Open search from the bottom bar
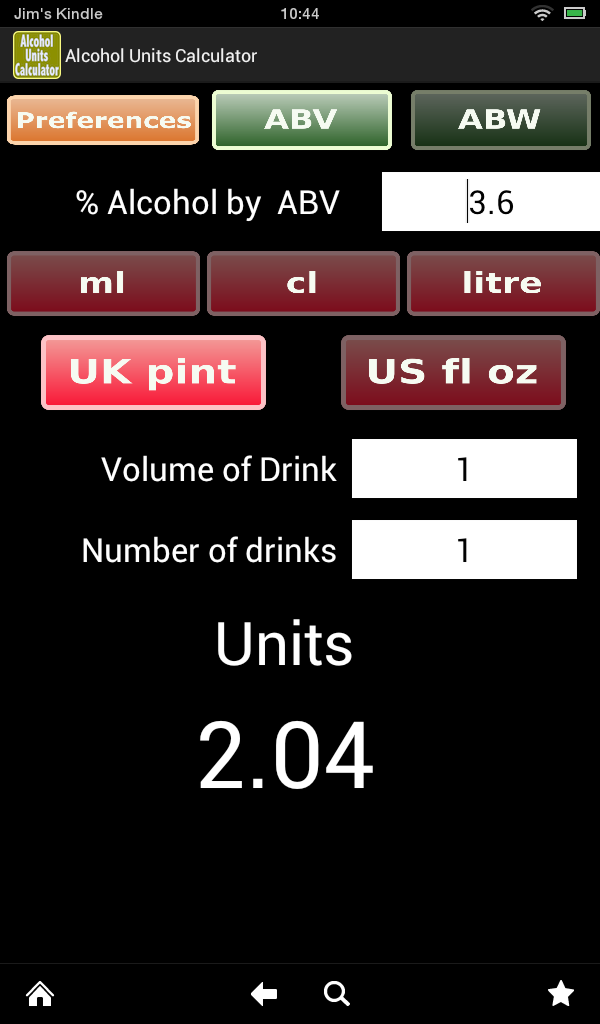This screenshot has height=1024, width=600. tap(337, 993)
